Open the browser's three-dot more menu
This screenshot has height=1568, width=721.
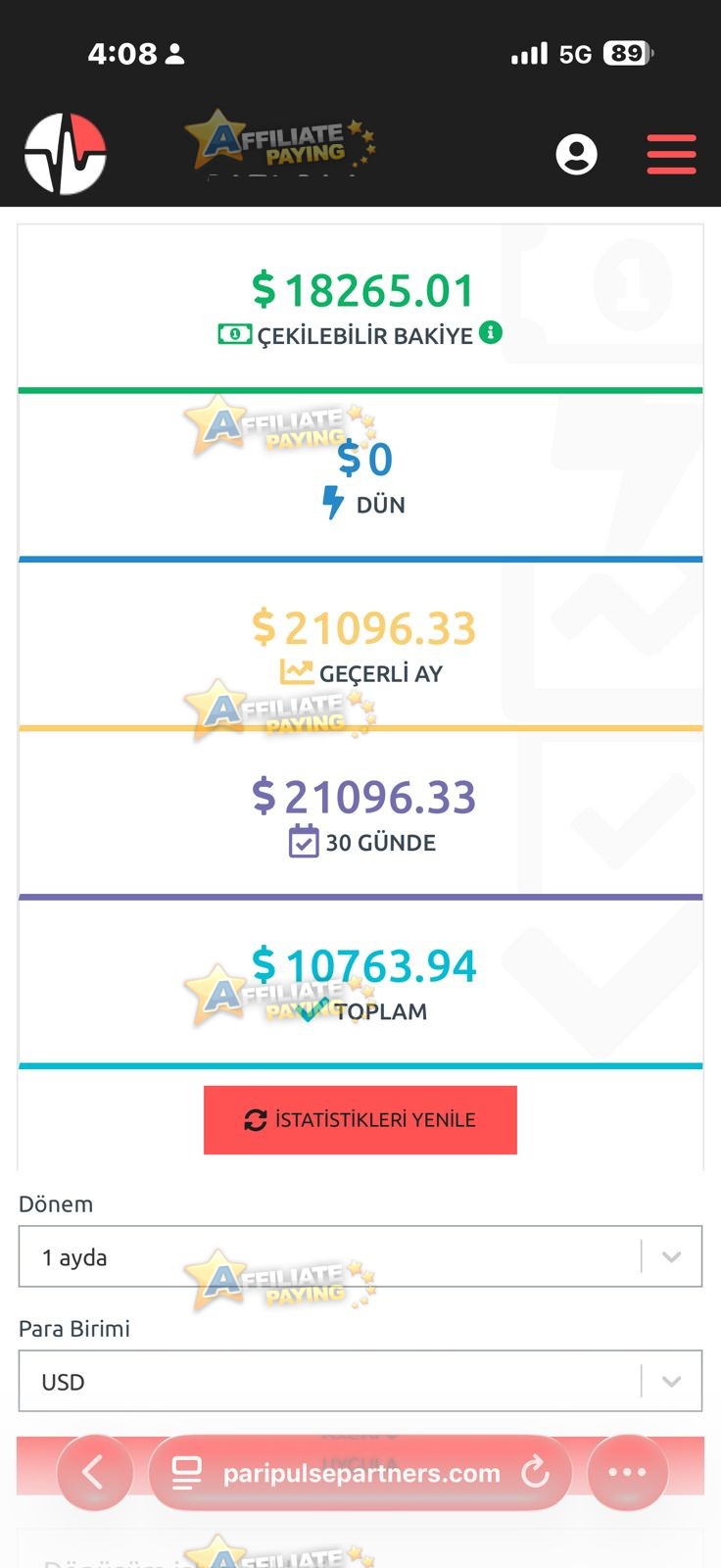pyautogui.click(x=627, y=1472)
